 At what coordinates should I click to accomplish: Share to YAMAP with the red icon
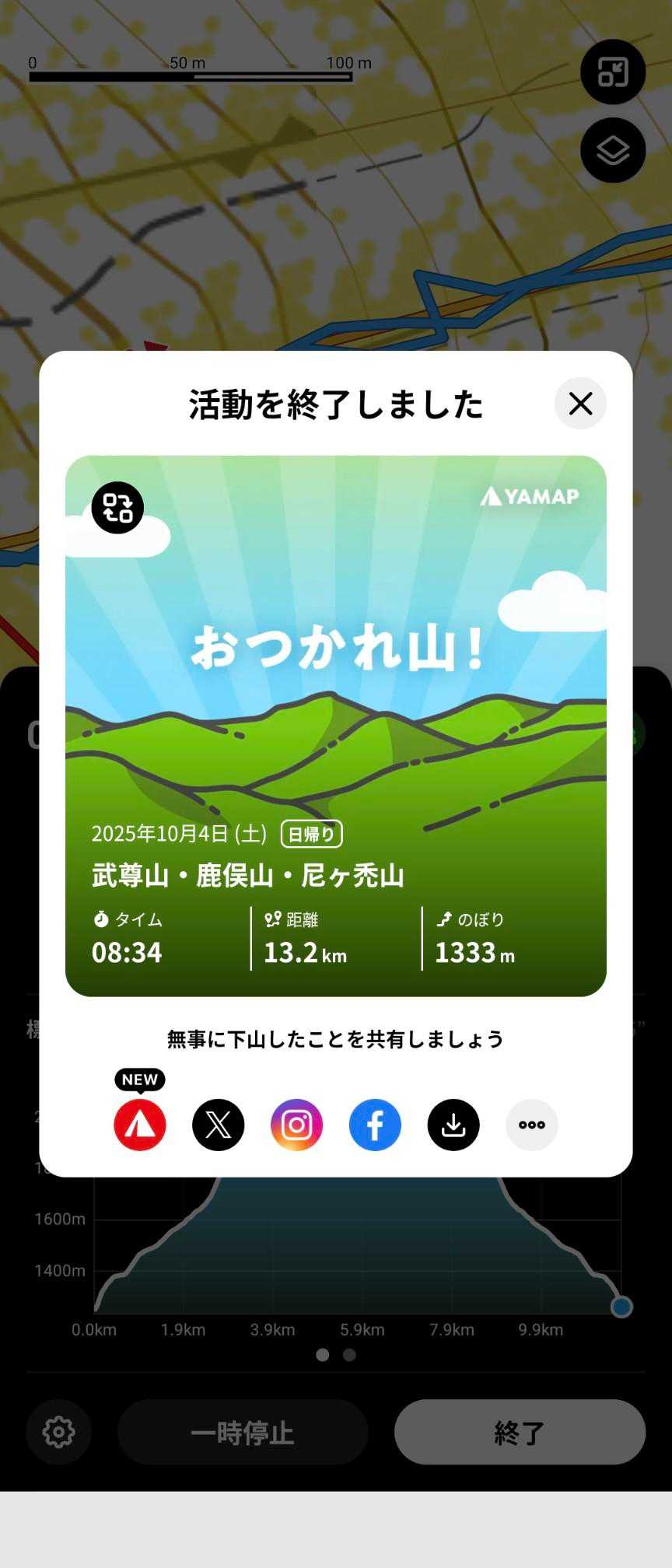pos(140,1125)
